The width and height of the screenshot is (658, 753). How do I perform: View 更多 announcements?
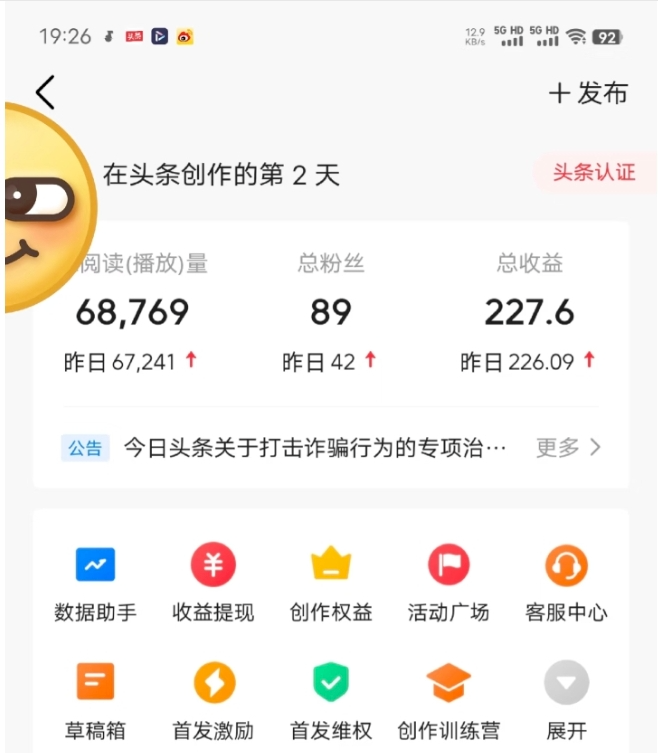[x=568, y=448]
